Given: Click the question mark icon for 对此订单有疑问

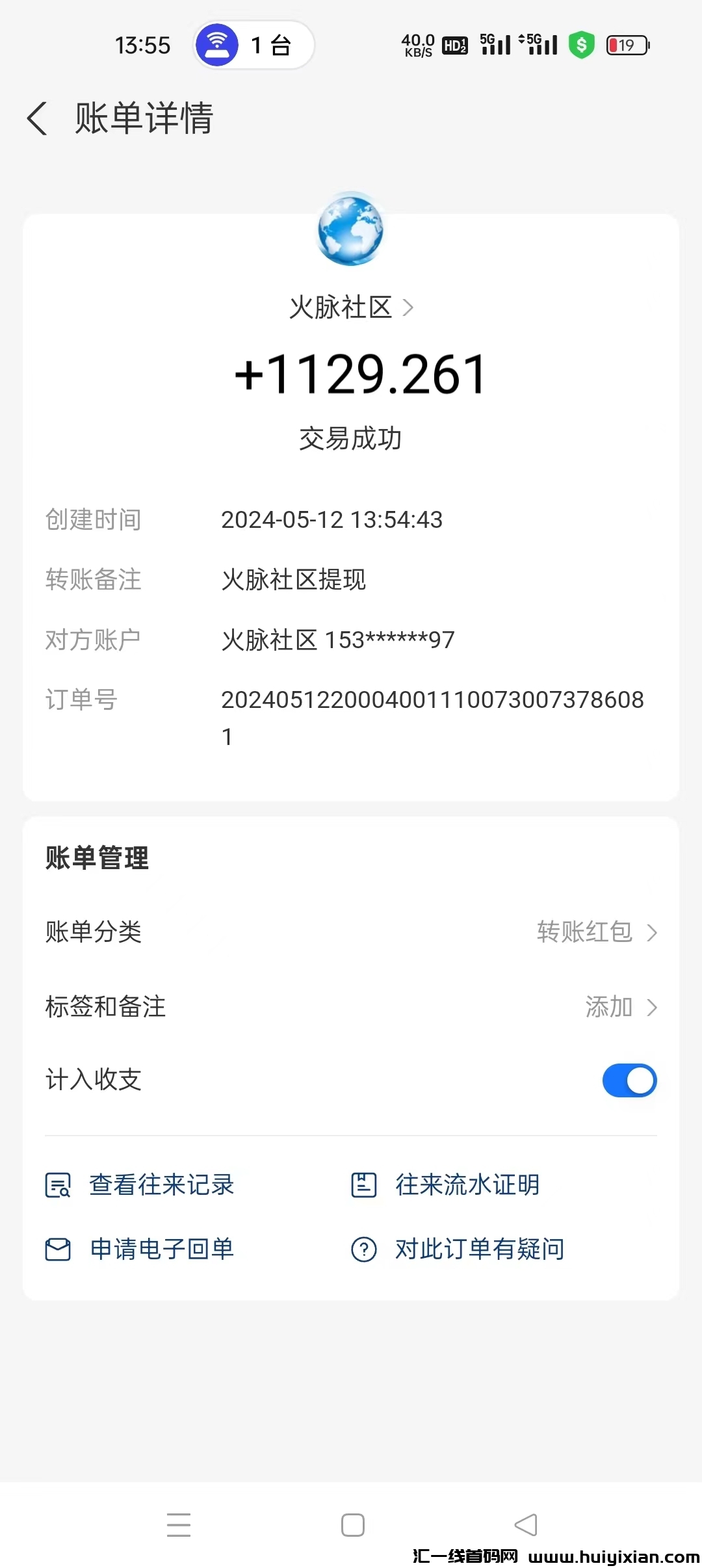Looking at the screenshot, I should (x=365, y=1248).
